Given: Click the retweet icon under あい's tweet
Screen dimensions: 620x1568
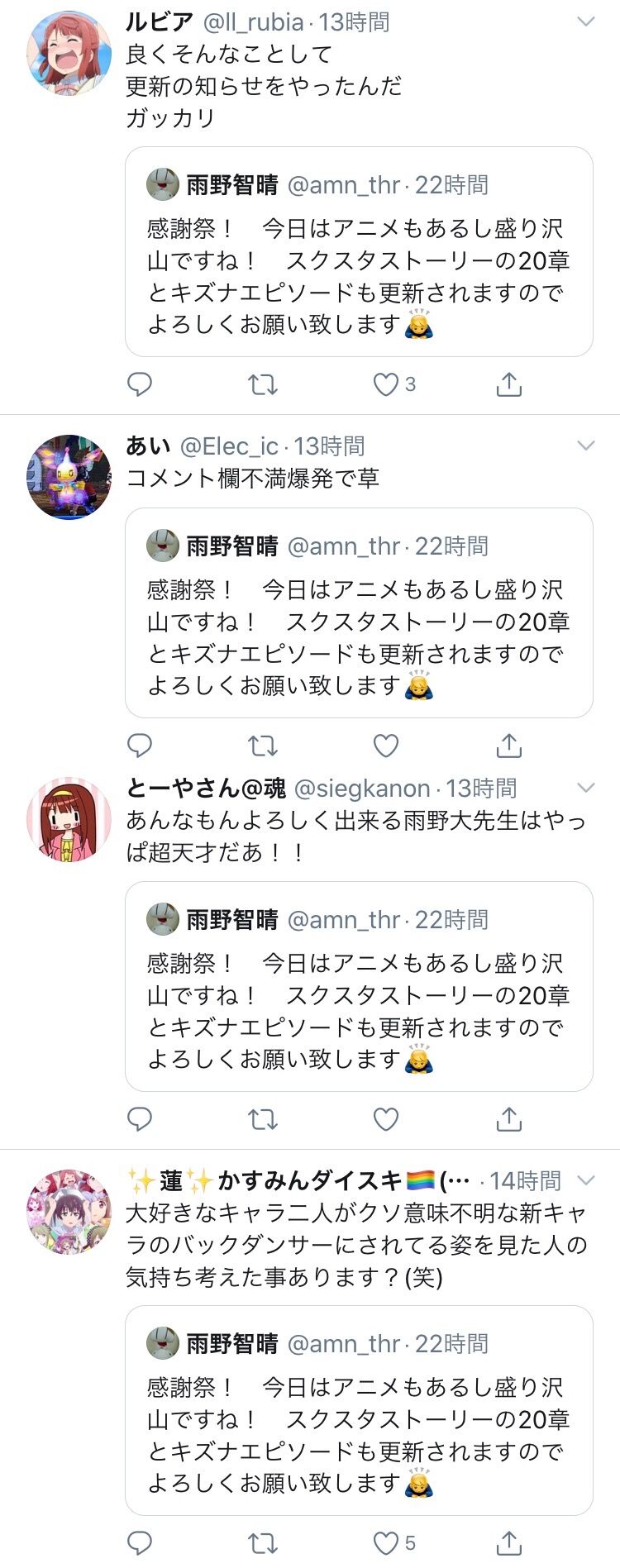Looking at the screenshot, I should pyautogui.click(x=263, y=745).
